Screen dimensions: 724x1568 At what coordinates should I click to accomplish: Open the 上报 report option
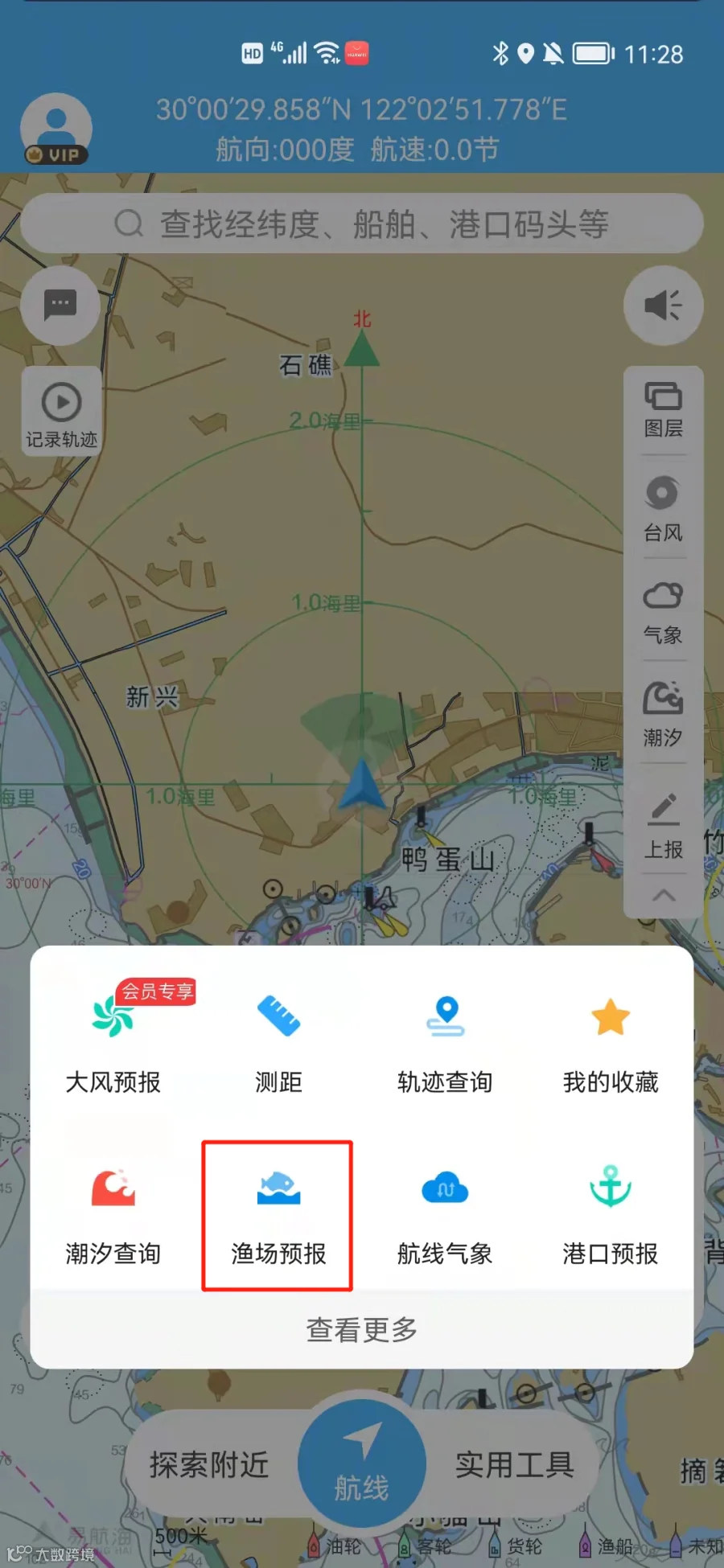(664, 826)
